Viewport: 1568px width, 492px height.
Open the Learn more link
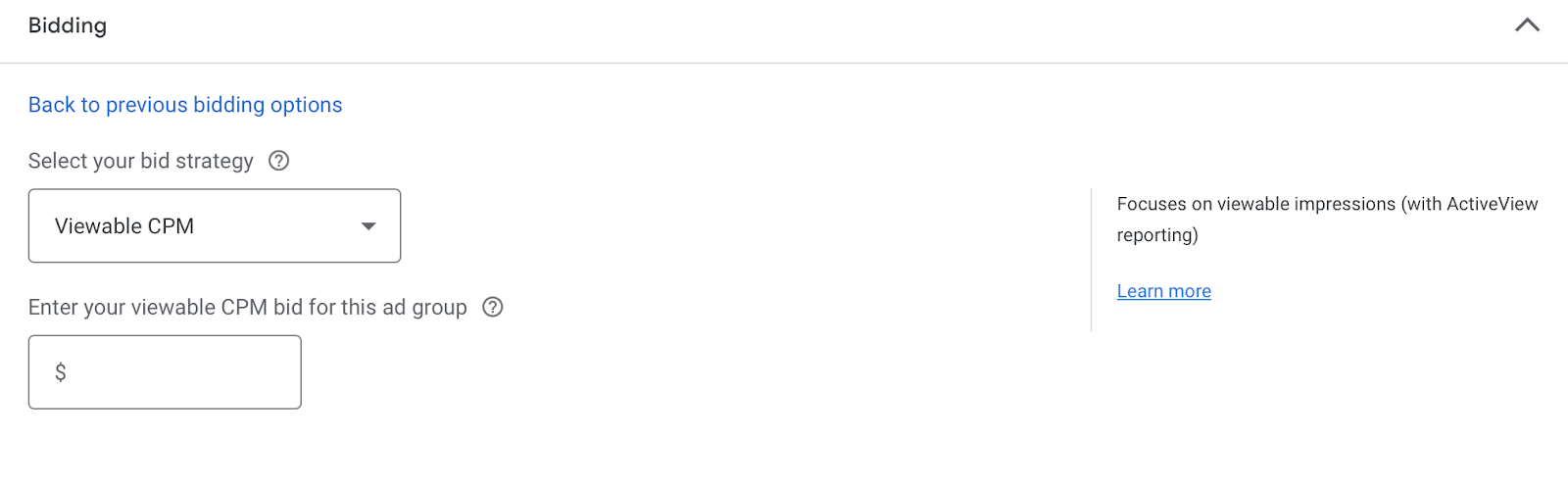tap(1163, 291)
